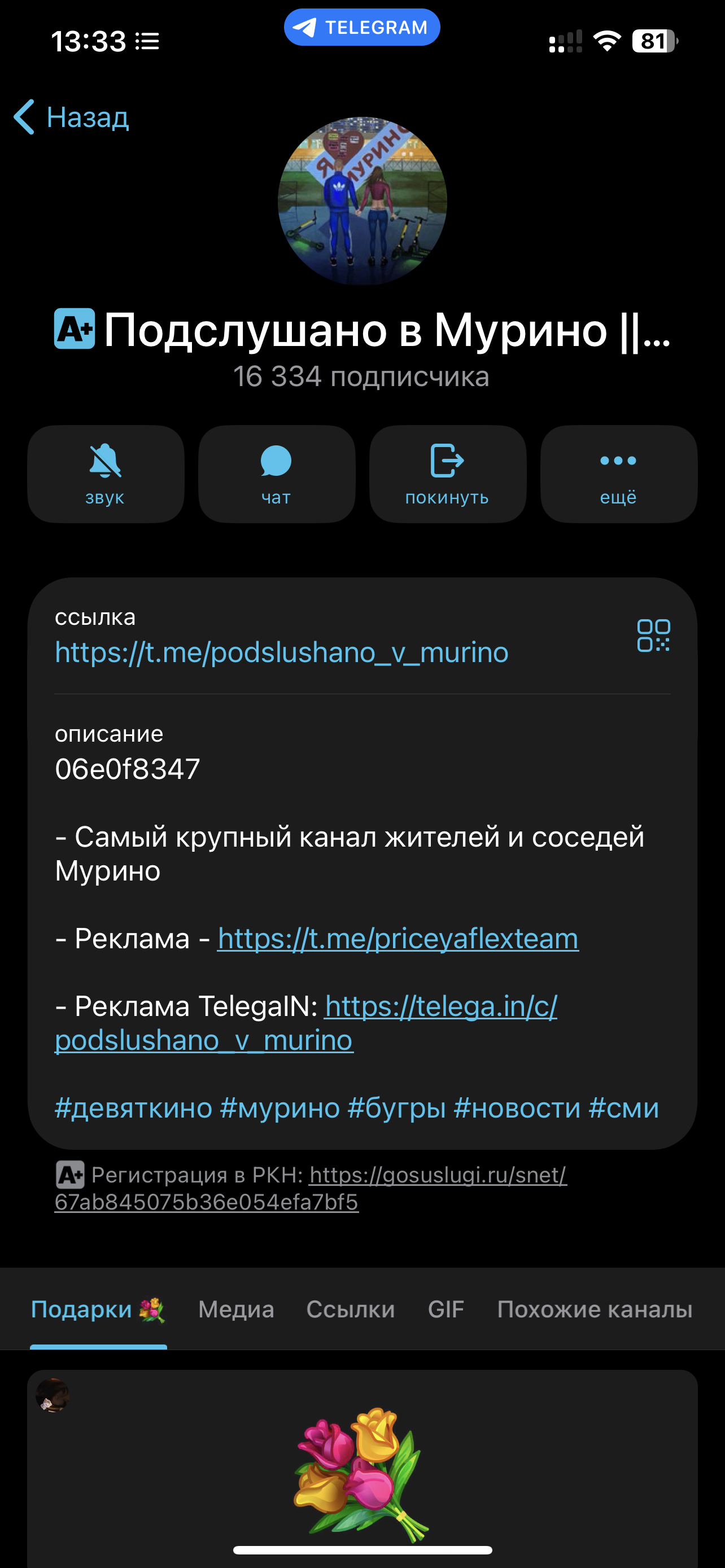Open the gosuslugi.ru RKN registration link
The image size is (725, 1568).
coord(438,1175)
